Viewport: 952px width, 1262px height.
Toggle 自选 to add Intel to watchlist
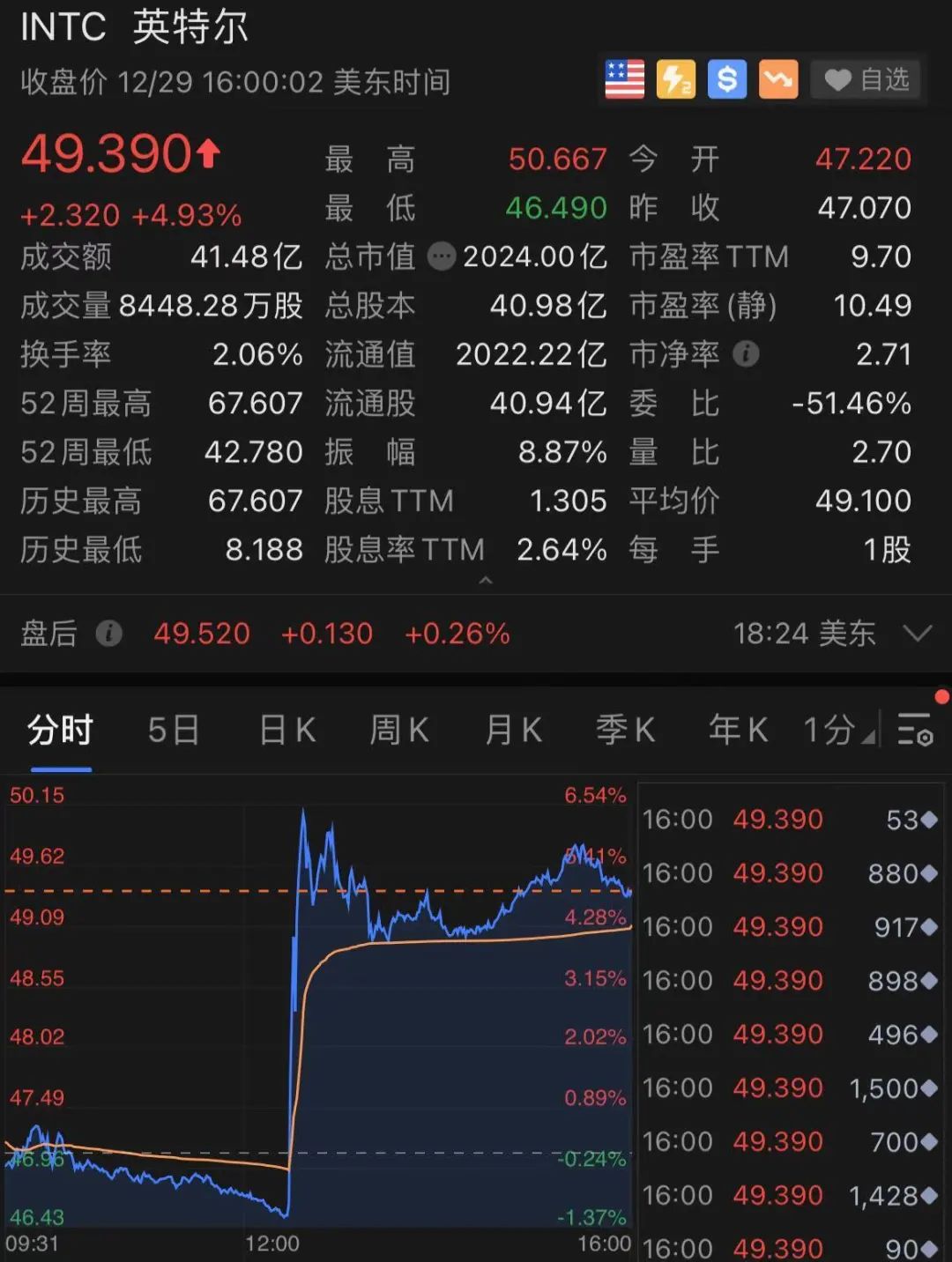(x=865, y=79)
